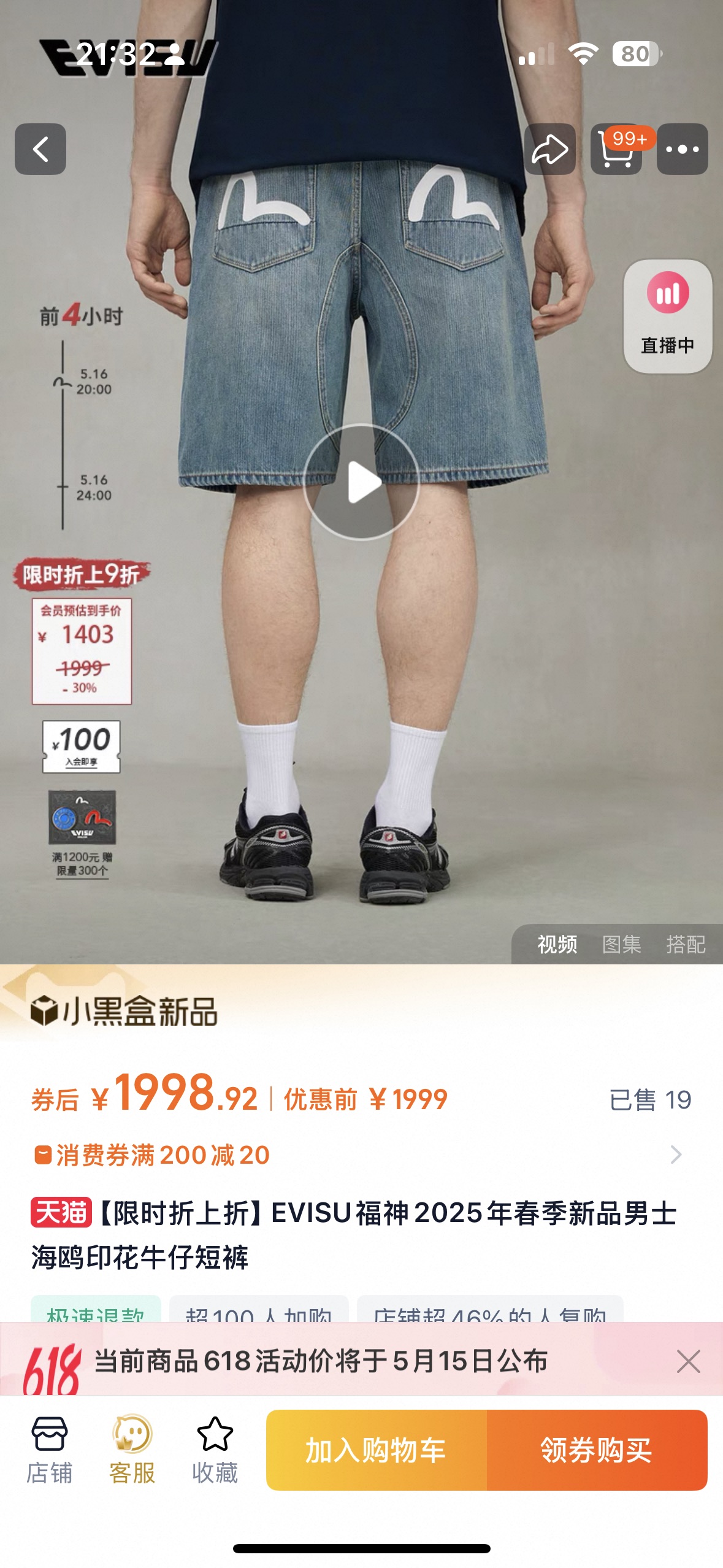Dismiss the 618 activity price banner
The width and height of the screenshot is (723, 1568).
(688, 1361)
